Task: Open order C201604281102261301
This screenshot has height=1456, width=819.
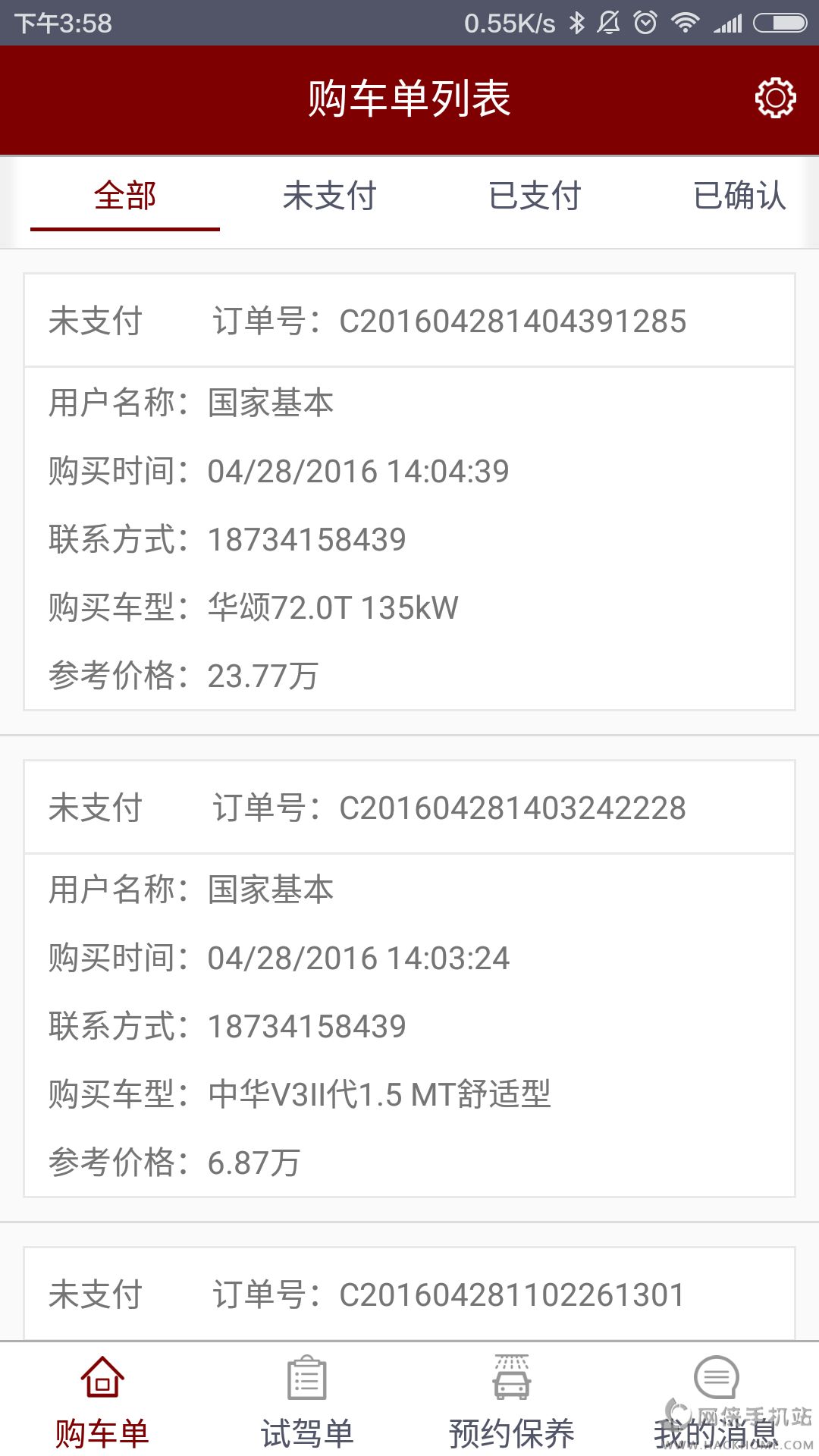Action: click(x=409, y=1294)
